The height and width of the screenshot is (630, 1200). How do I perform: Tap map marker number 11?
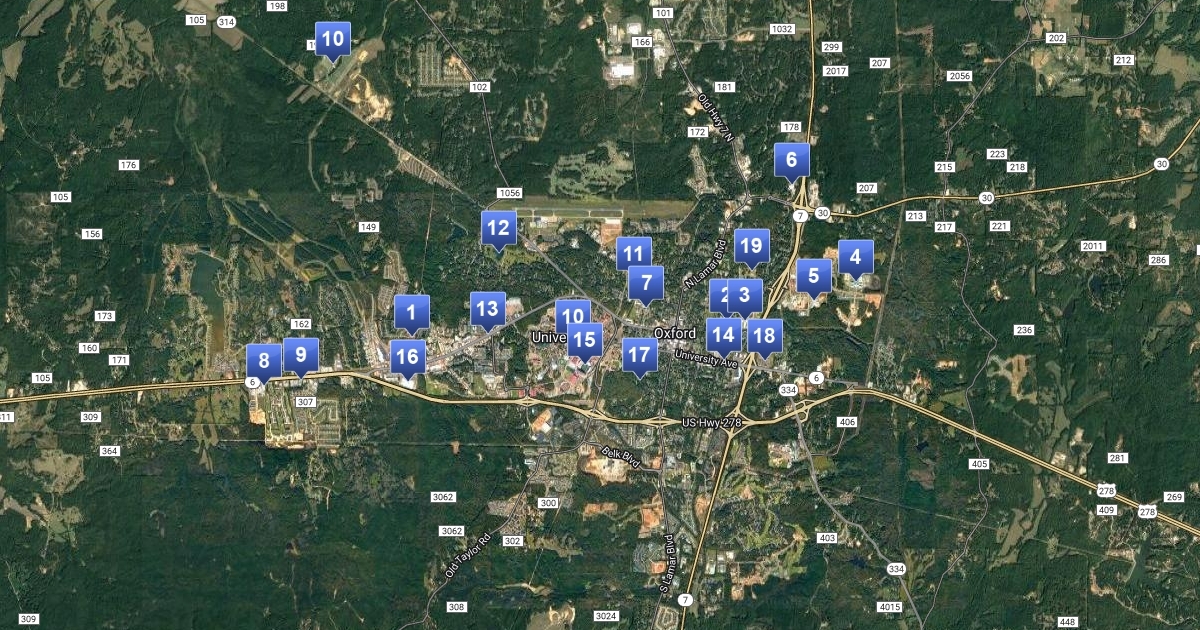(x=633, y=254)
